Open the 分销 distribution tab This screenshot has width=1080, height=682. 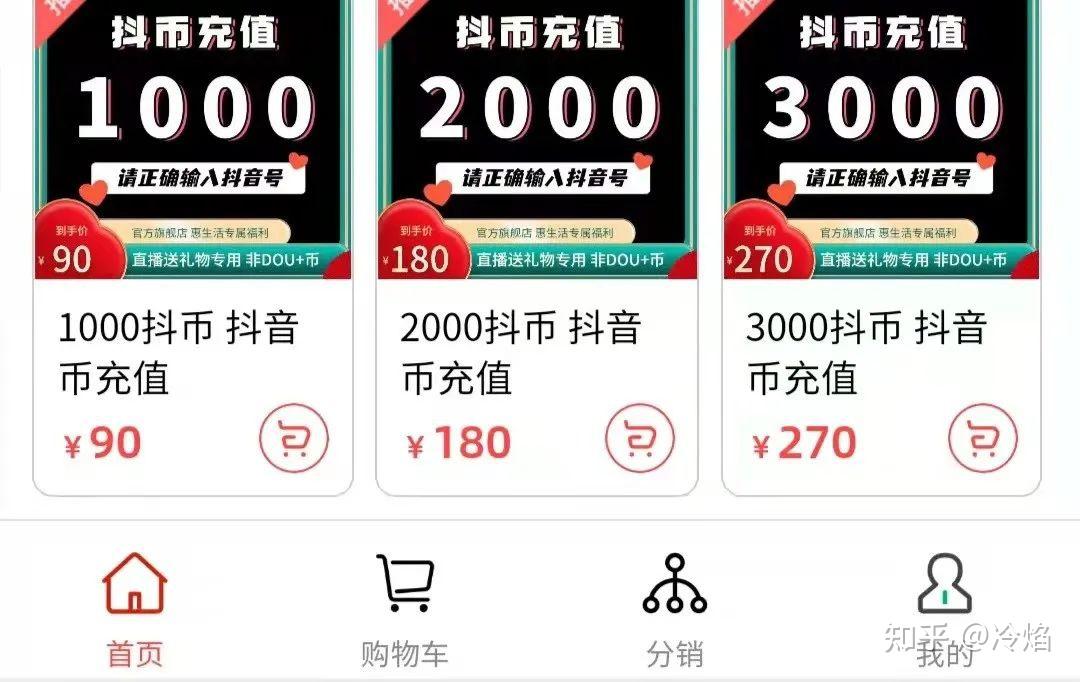pyautogui.click(x=675, y=608)
